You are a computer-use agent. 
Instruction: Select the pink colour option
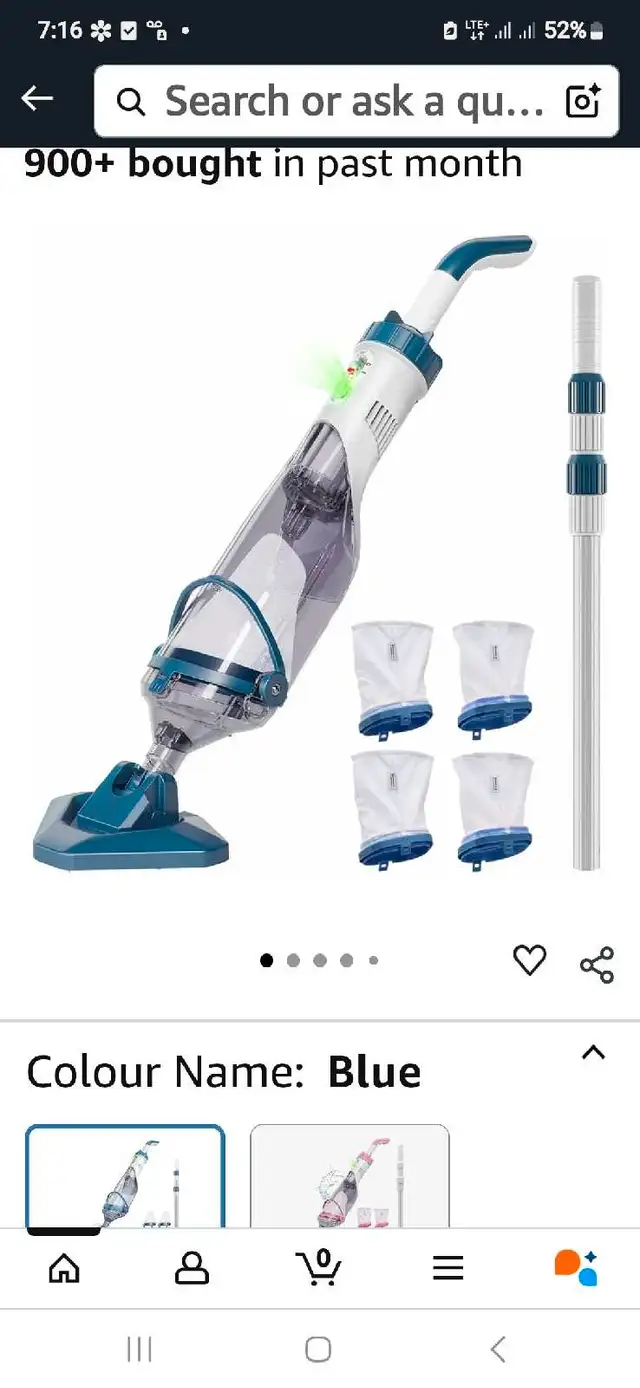tap(350, 1177)
